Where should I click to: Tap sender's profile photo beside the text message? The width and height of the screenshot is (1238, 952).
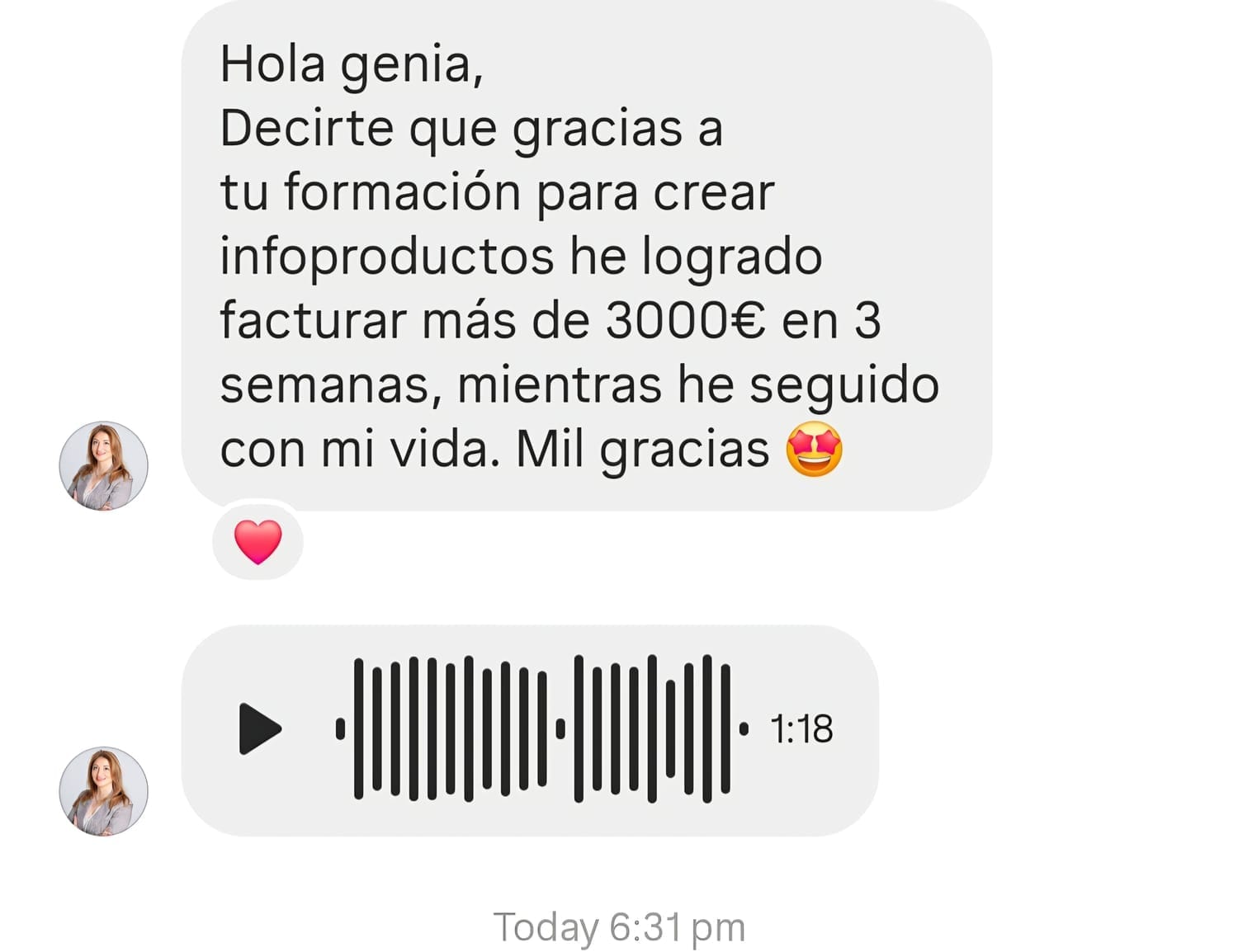104,466
